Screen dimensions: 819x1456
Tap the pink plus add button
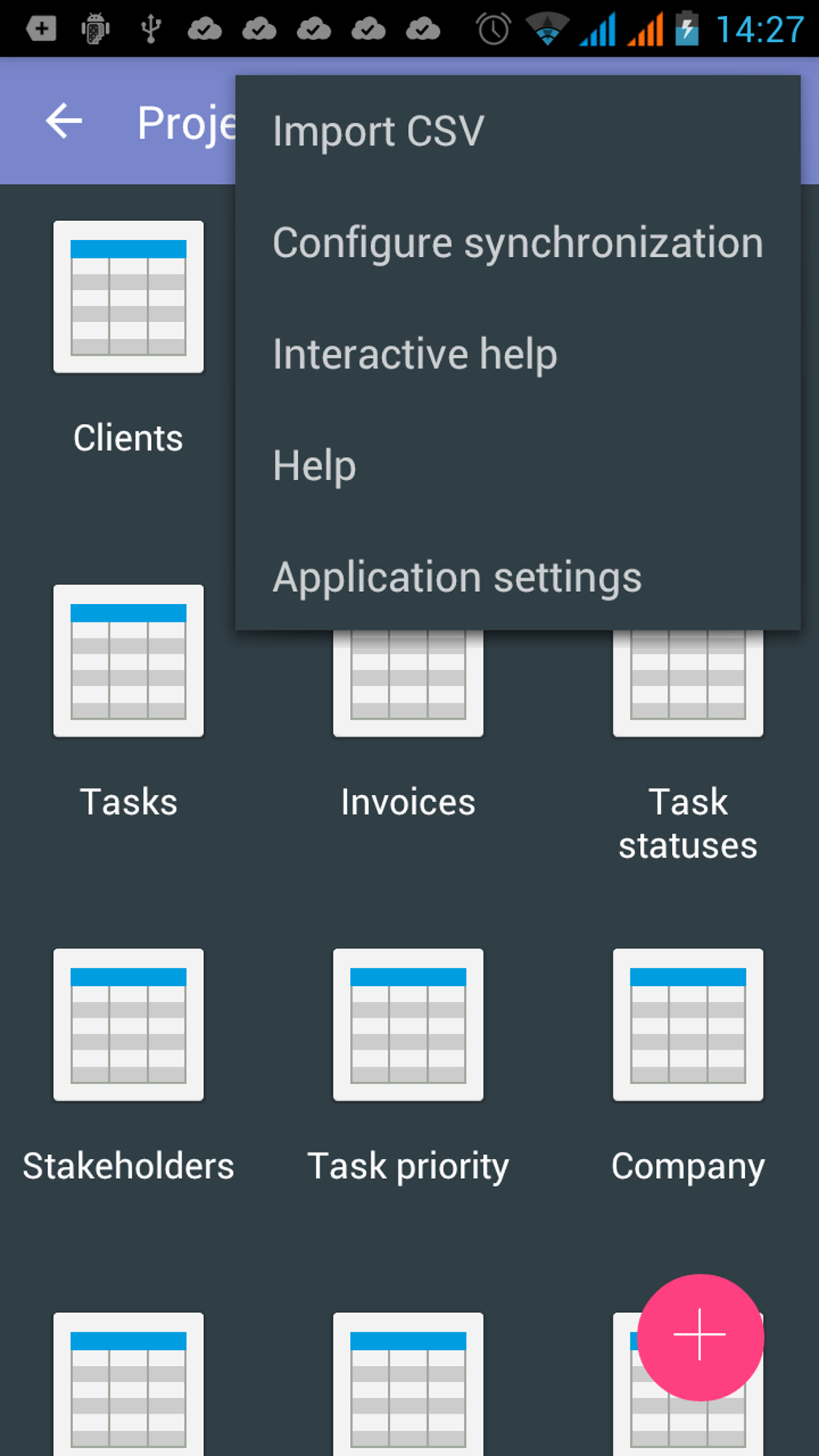700,1336
